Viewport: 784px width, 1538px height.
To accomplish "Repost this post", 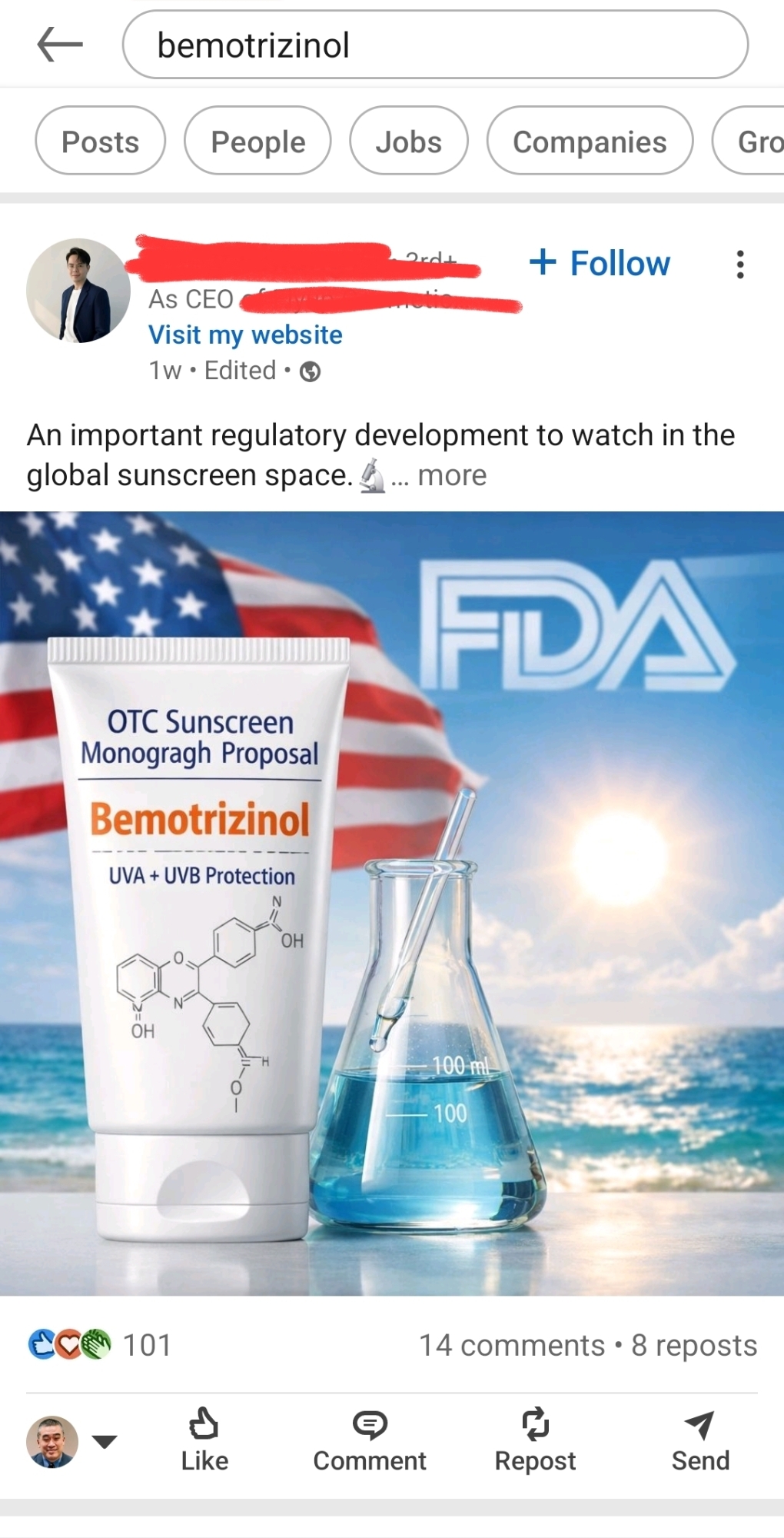I will click(535, 1440).
